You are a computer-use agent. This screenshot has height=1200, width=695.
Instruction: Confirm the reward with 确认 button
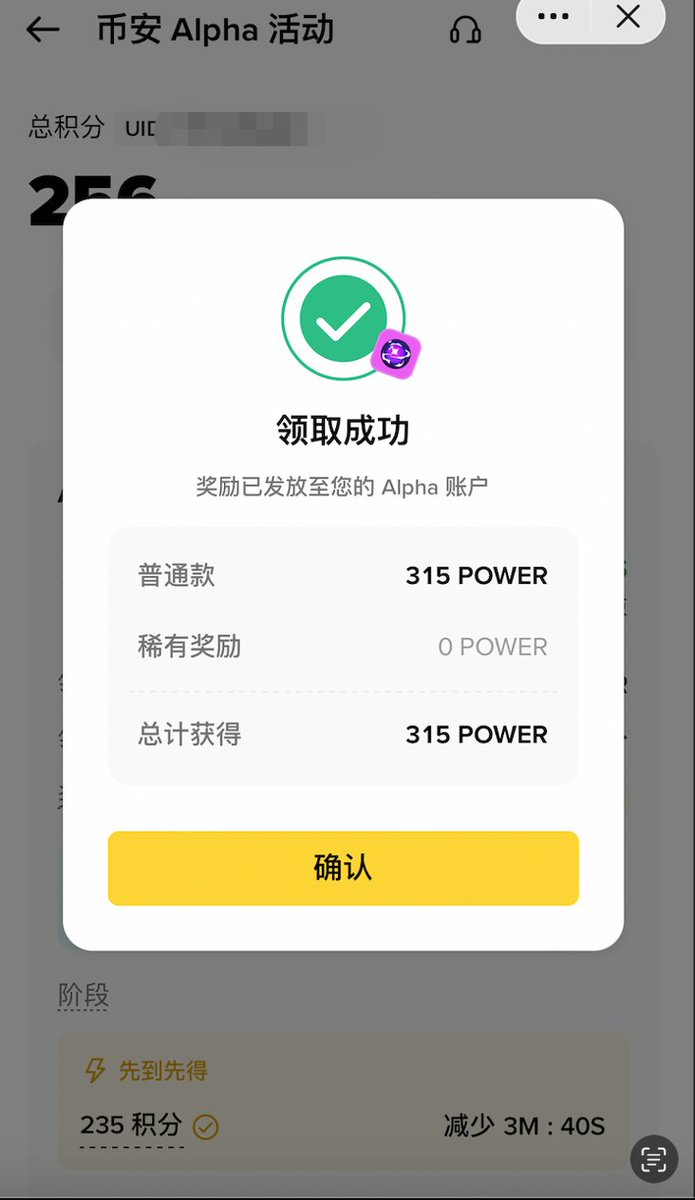(x=343, y=868)
